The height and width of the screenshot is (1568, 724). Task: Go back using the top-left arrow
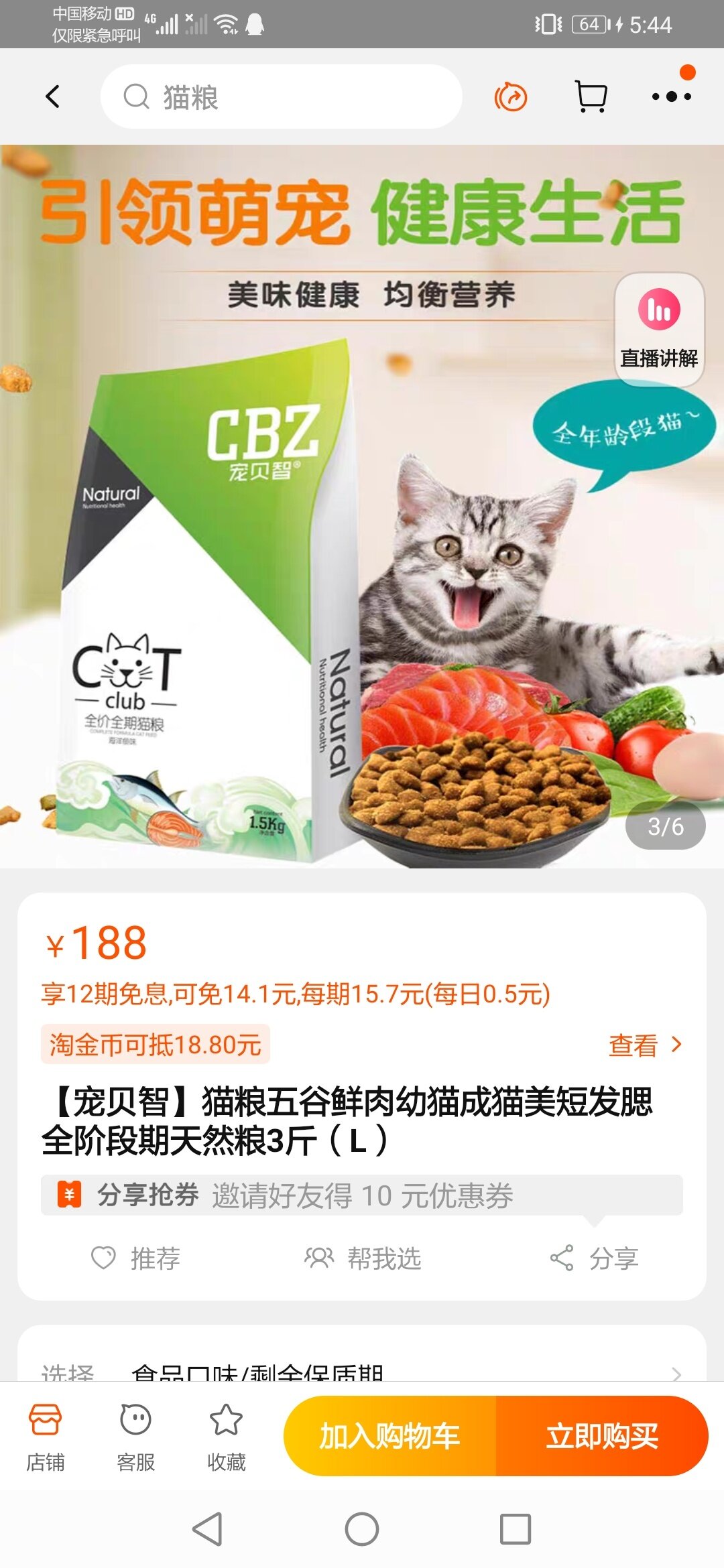[53, 96]
